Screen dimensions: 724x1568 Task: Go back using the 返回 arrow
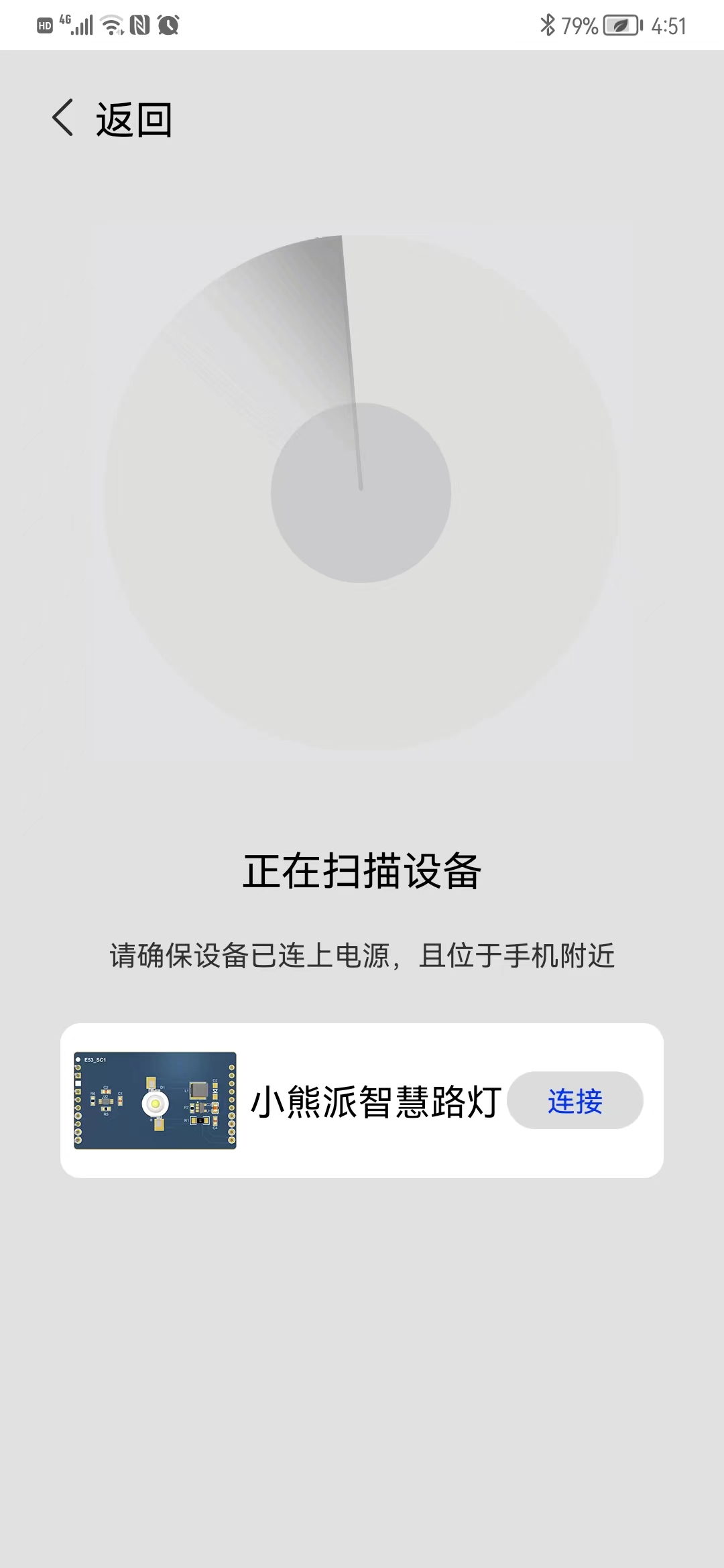[x=64, y=119]
